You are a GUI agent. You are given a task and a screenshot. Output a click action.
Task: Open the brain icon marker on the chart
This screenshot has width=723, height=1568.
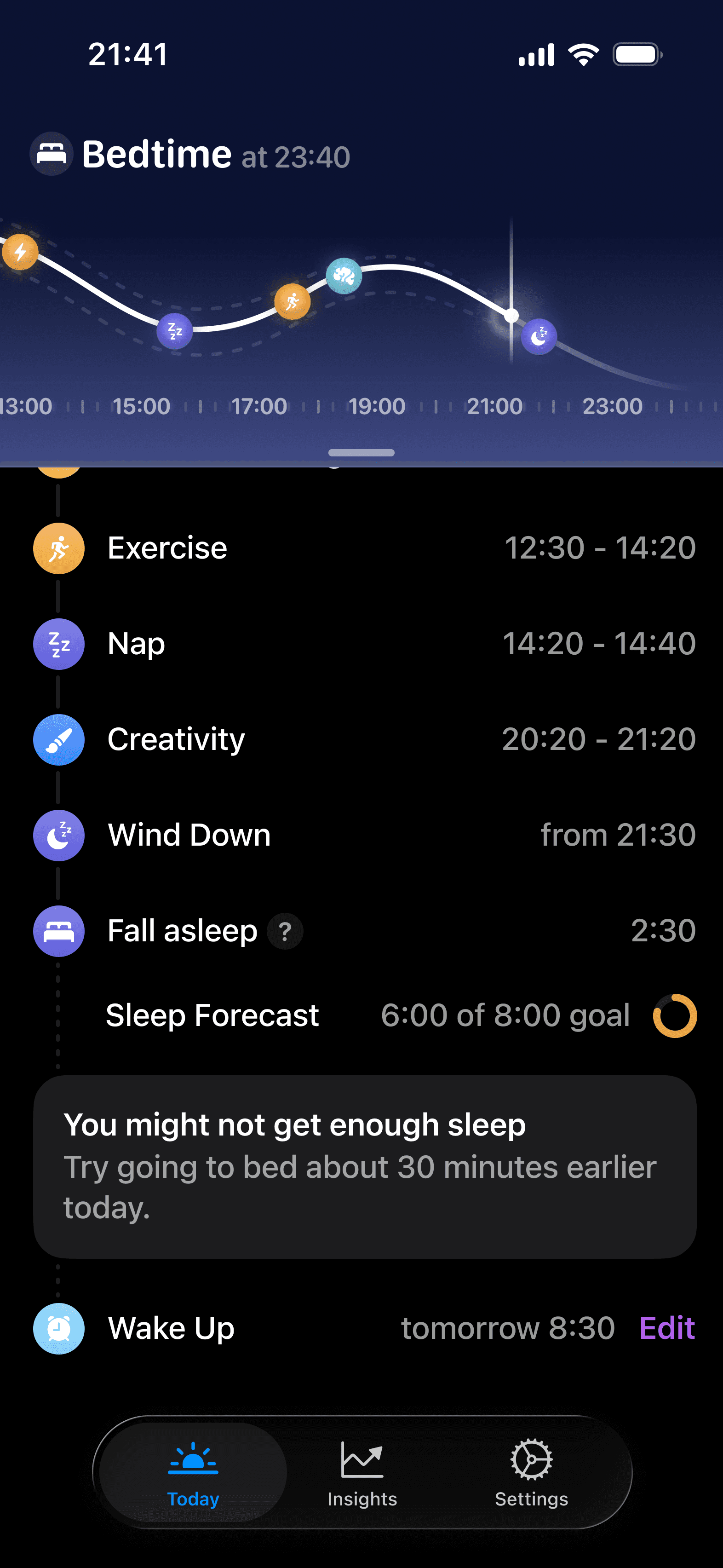point(344,277)
